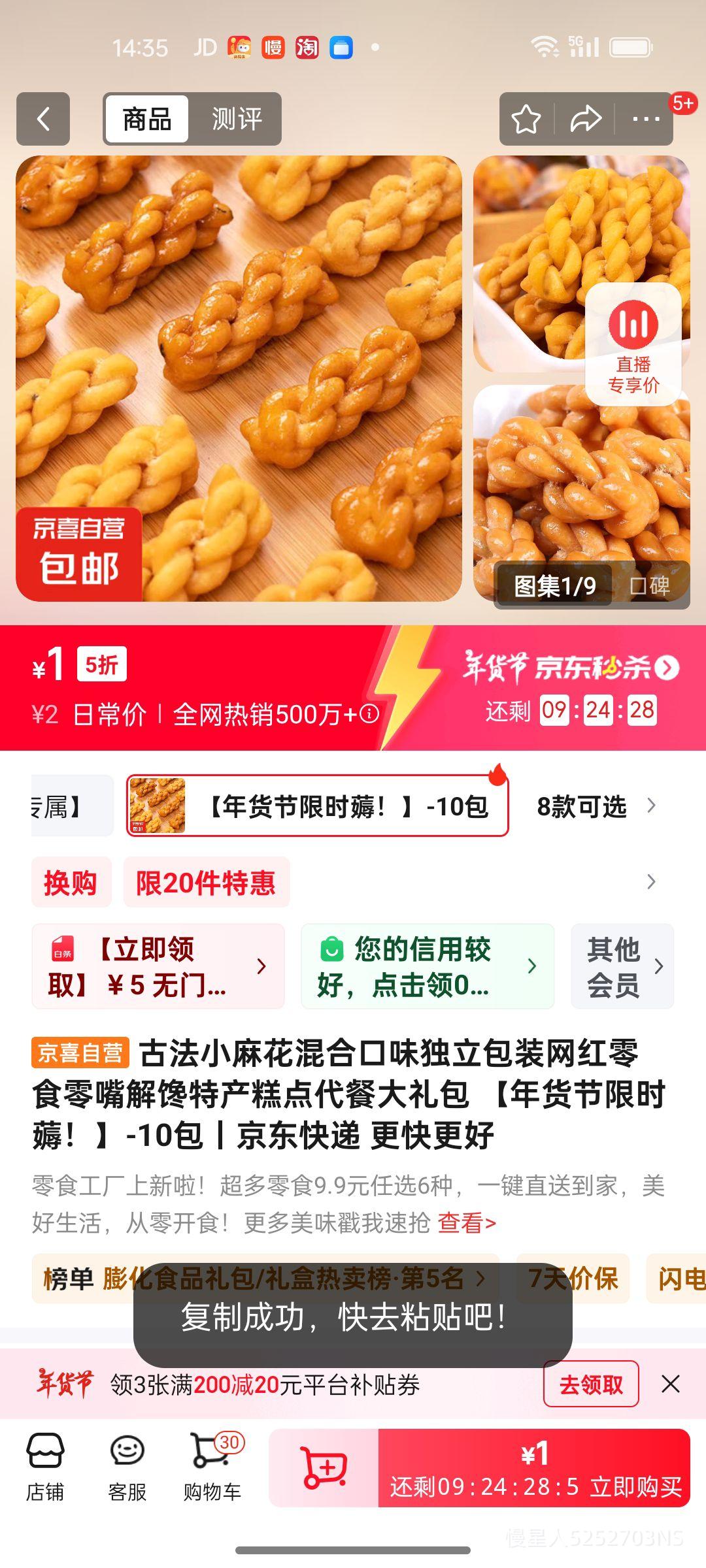Favorite this product with the star icon
Image resolution: width=706 pixels, height=1568 pixels.
(526, 119)
